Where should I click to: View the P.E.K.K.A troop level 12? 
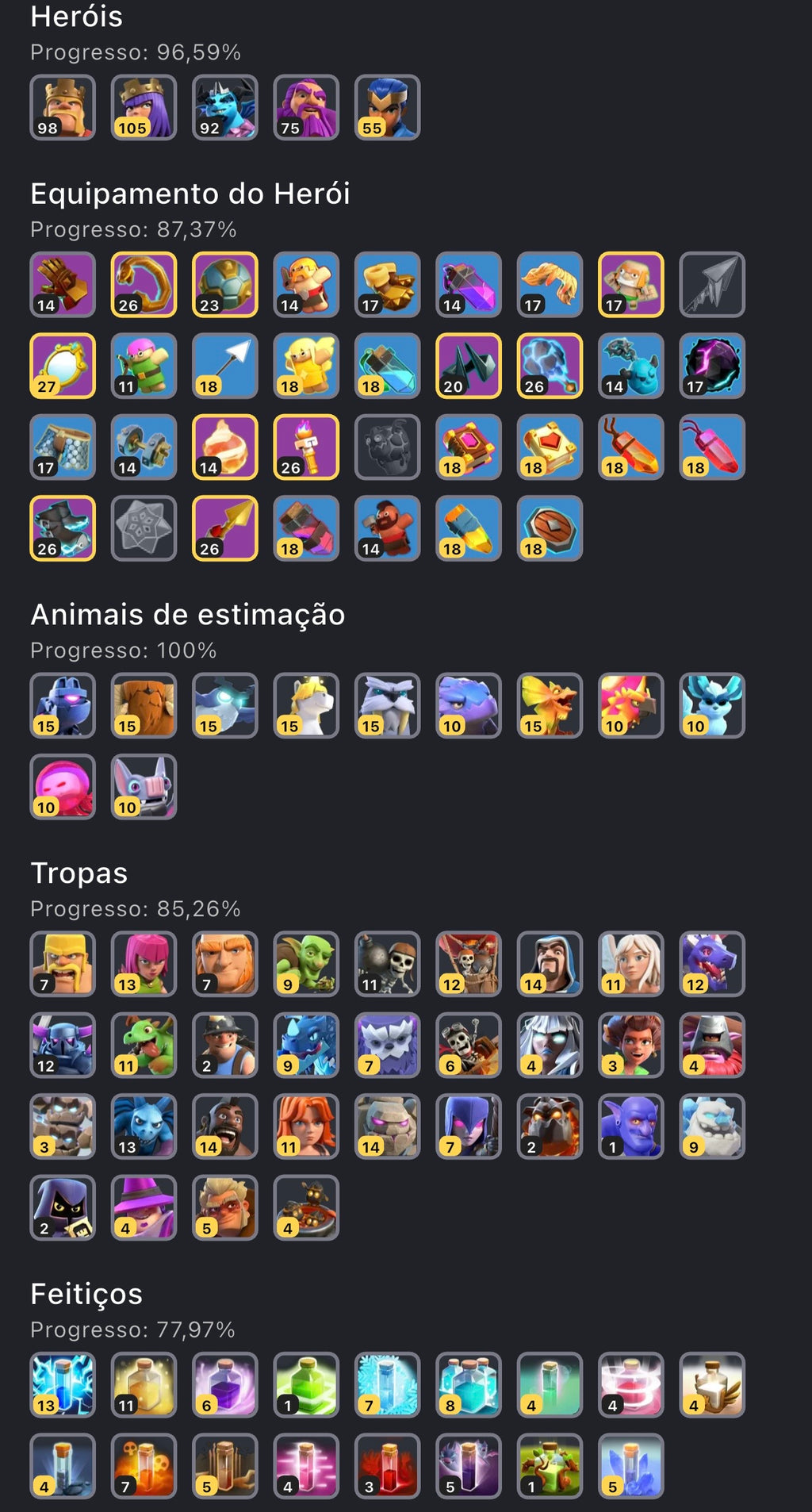coord(63,1045)
